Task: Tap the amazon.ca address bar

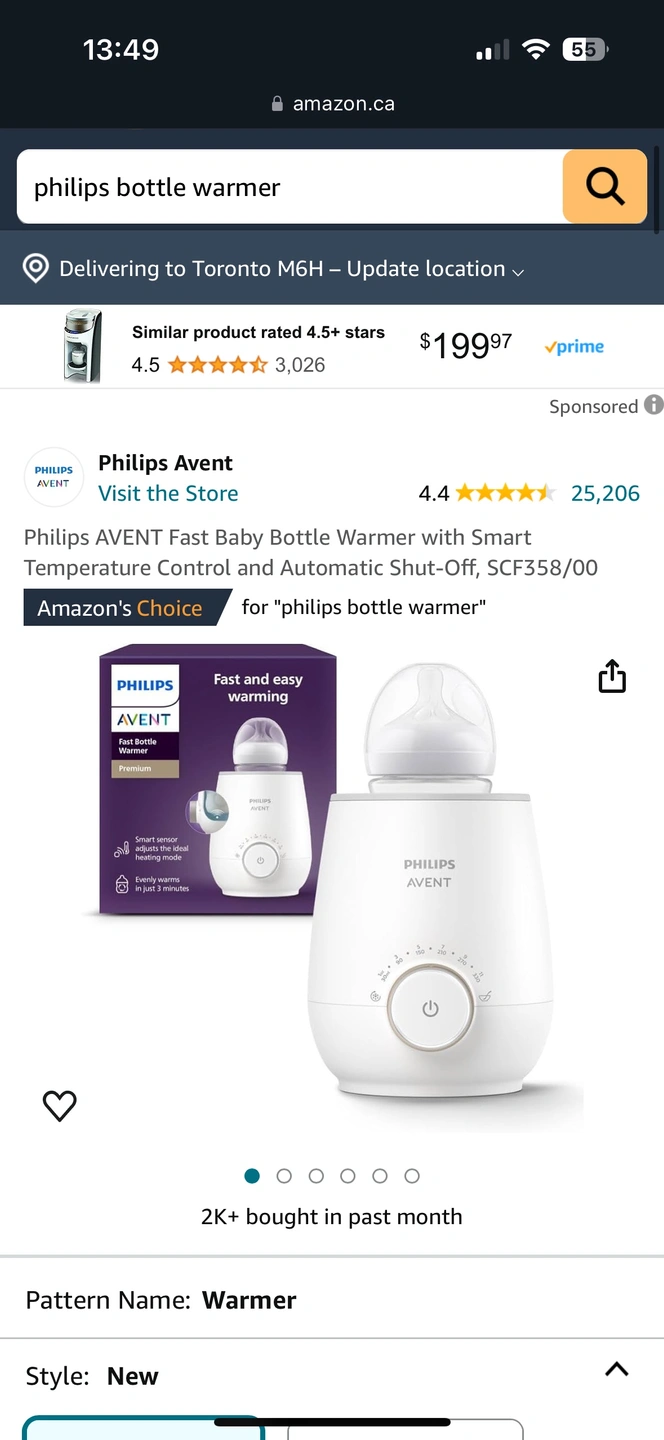Action: (x=333, y=104)
